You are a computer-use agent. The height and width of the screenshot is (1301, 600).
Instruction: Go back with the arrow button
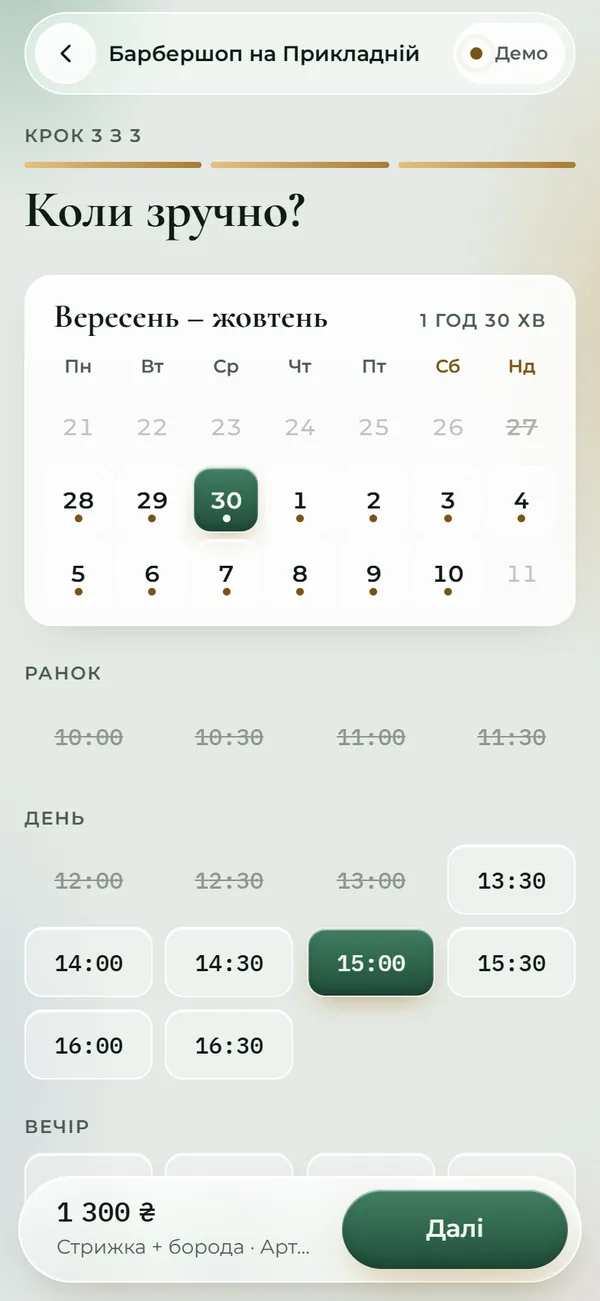(x=66, y=53)
